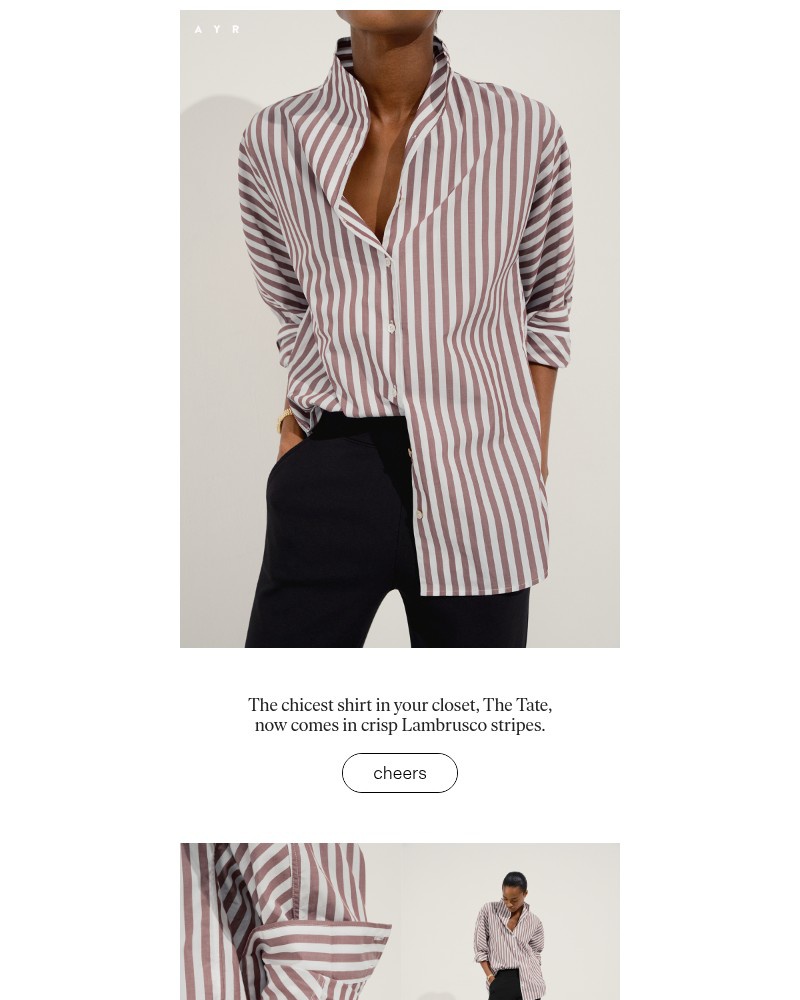Open the hero striped shirt photo
Viewport: 800px width, 1000px height.
click(x=400, y=328)
